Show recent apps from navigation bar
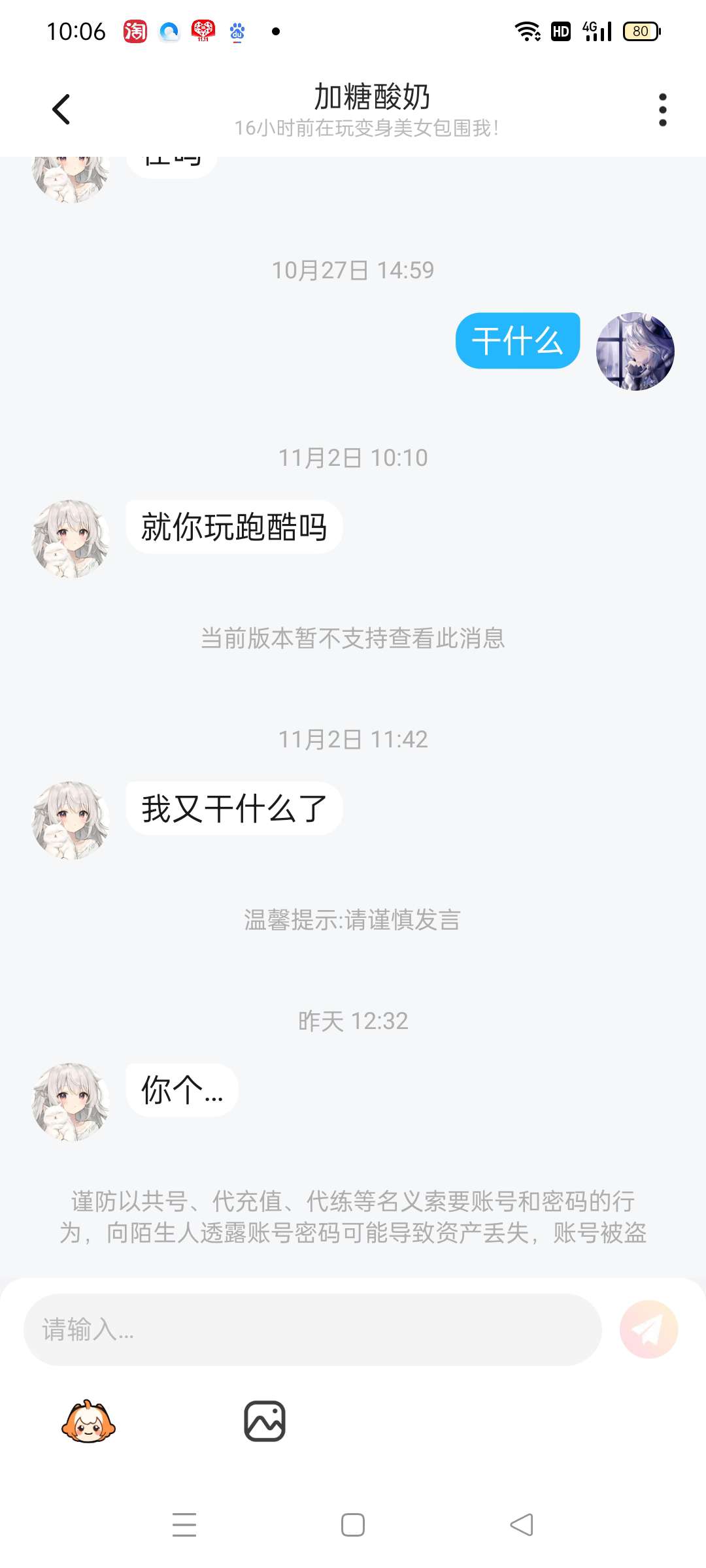Viewport: 706px width, 1568px height. pos(184,1525)
